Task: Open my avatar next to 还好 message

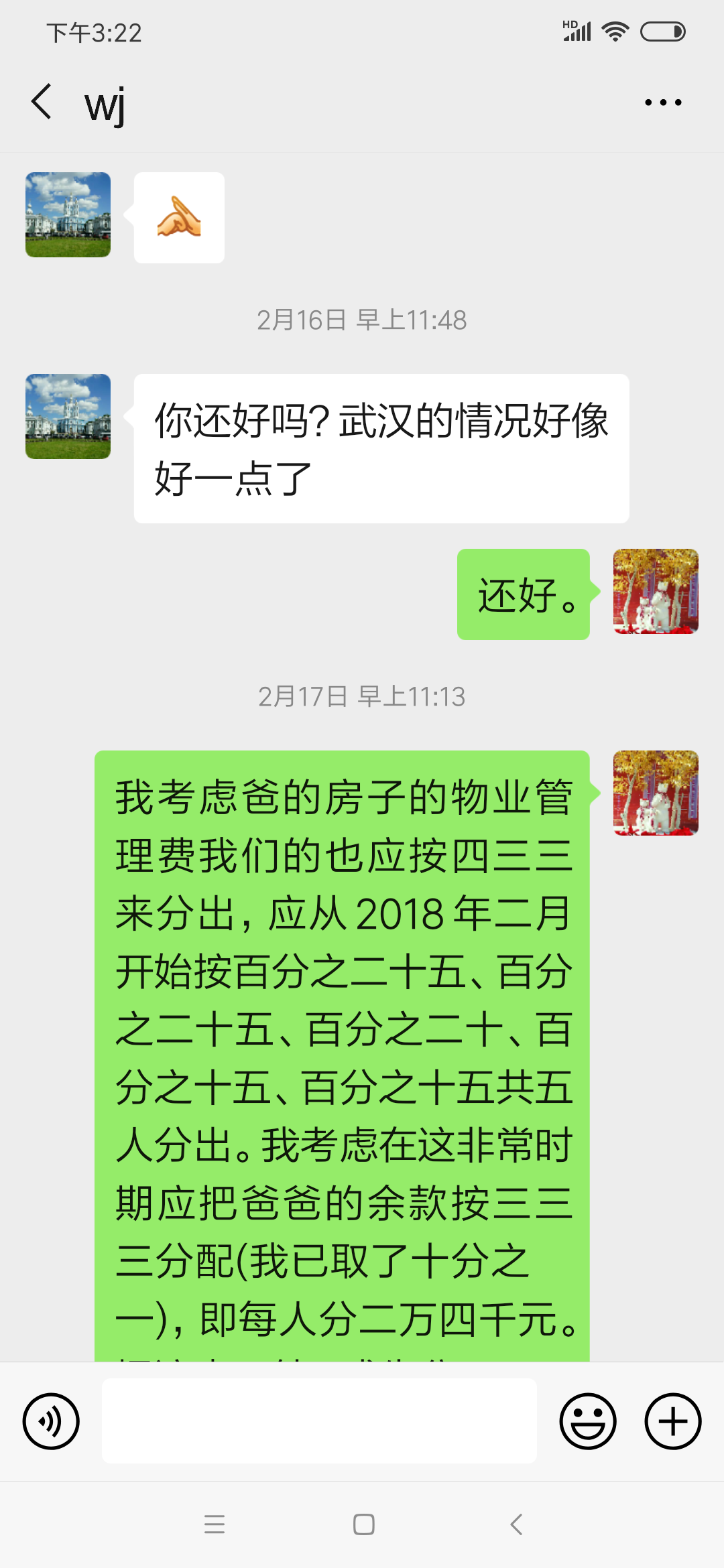Action: (655, 591)
